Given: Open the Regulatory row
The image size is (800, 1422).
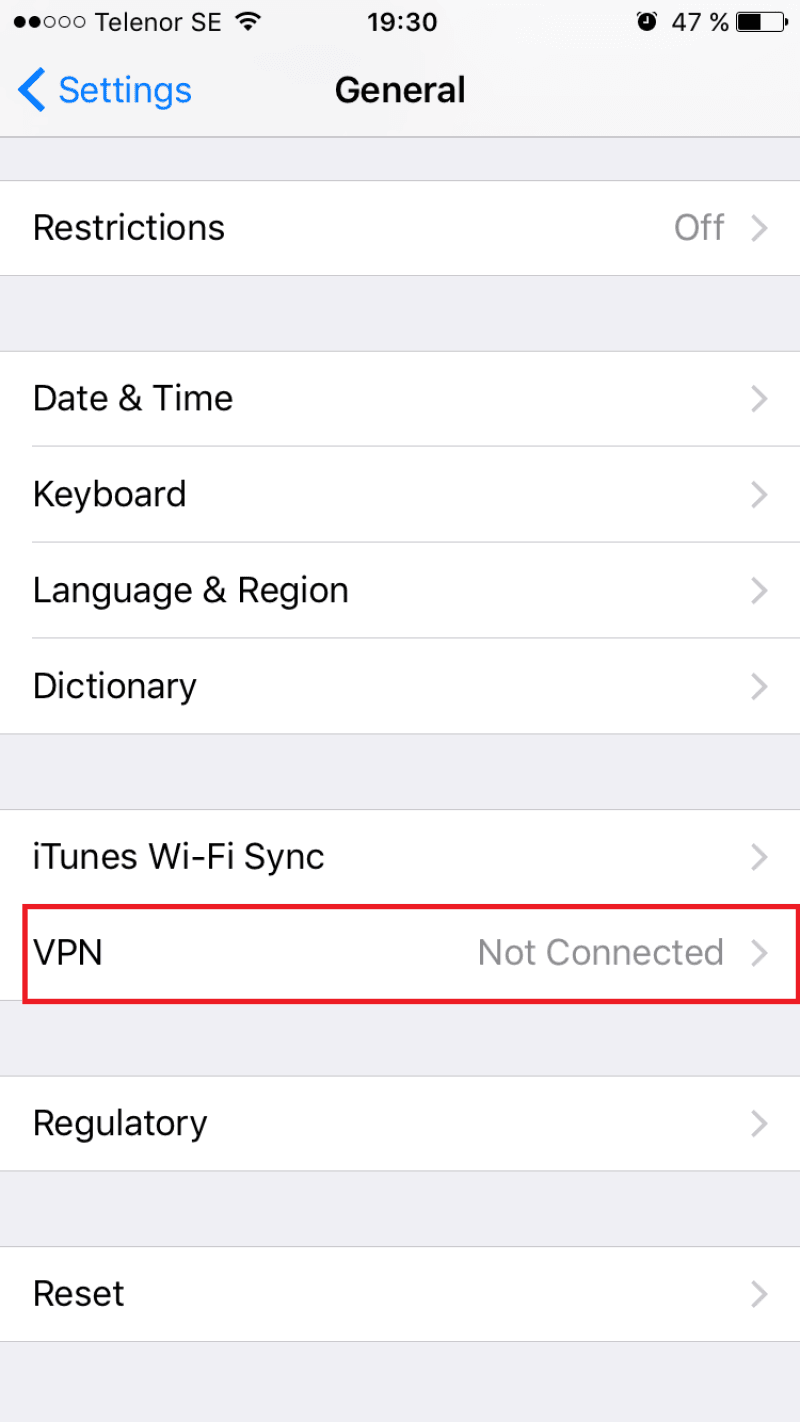Looking at the screenshot, I should click(400, 1124).
